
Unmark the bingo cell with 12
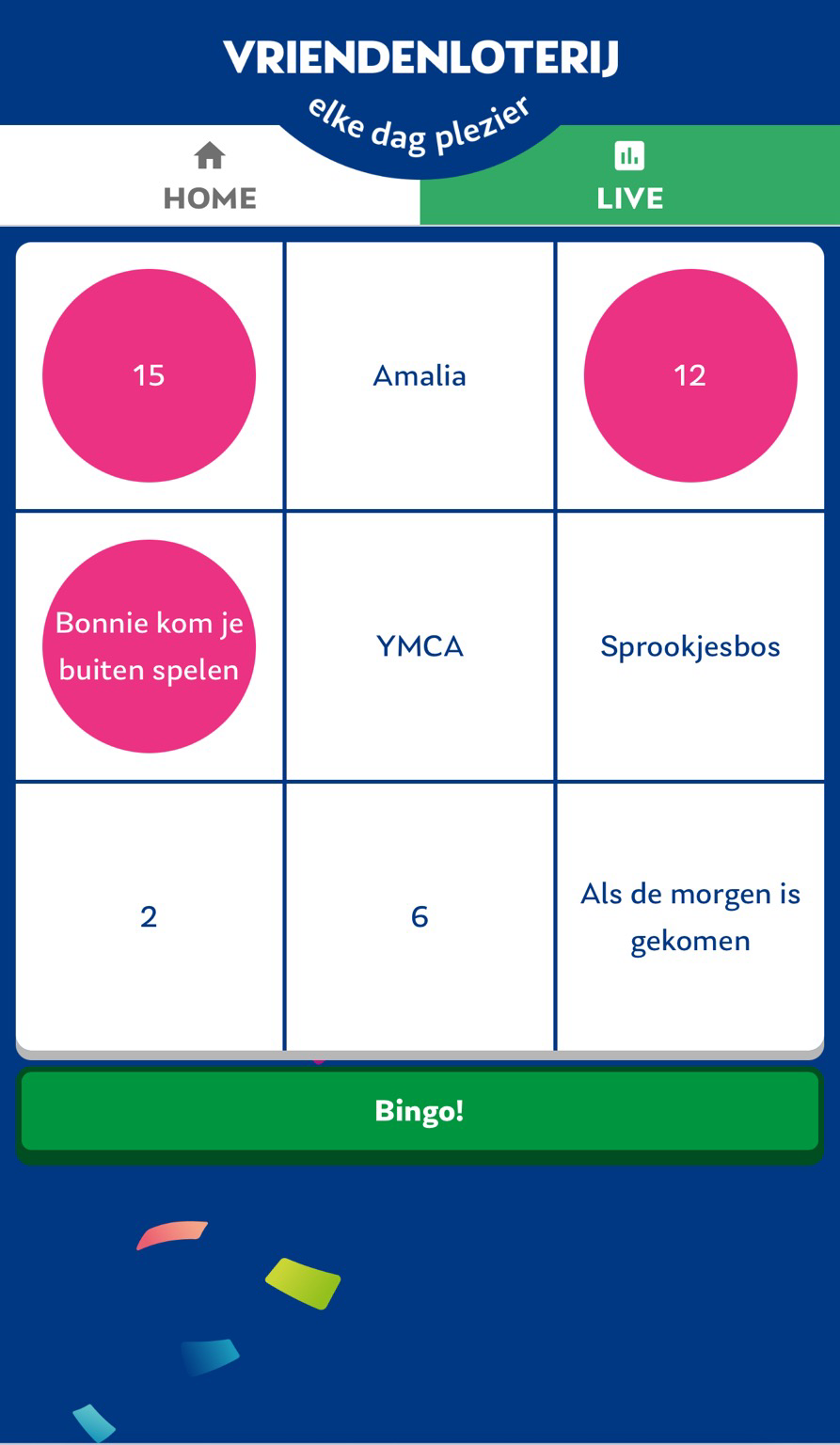pyautogui.click(x=689, y=375)
